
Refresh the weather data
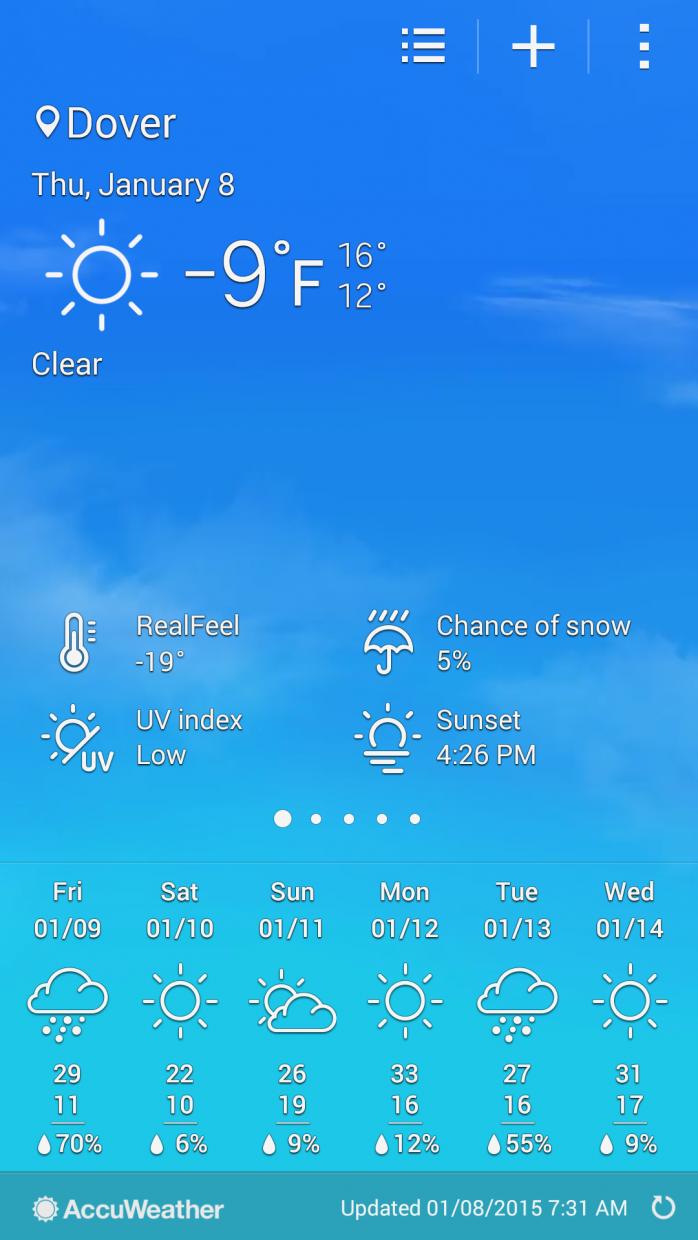pos(663,1208)
